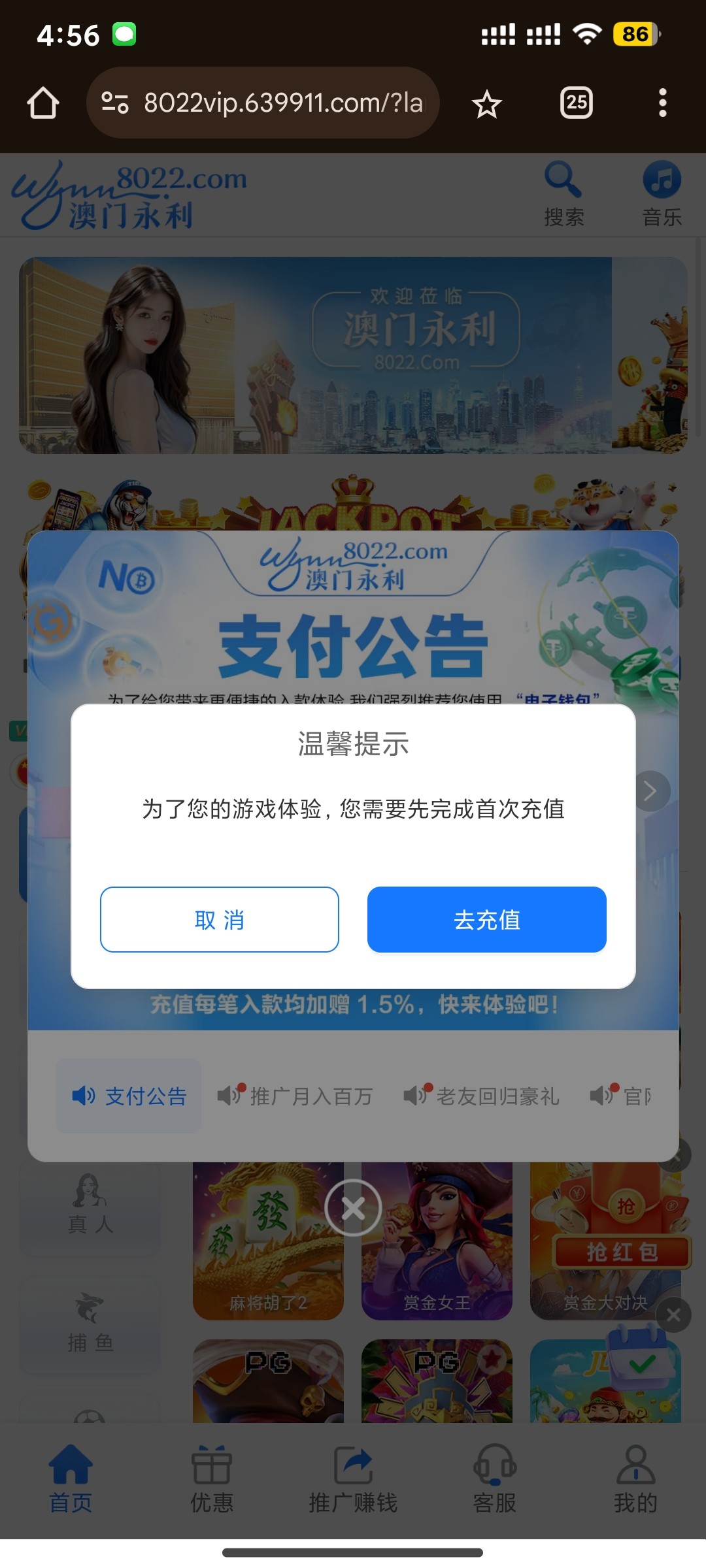Open the browser overflow menu
706x1568 pixels.
662,103
